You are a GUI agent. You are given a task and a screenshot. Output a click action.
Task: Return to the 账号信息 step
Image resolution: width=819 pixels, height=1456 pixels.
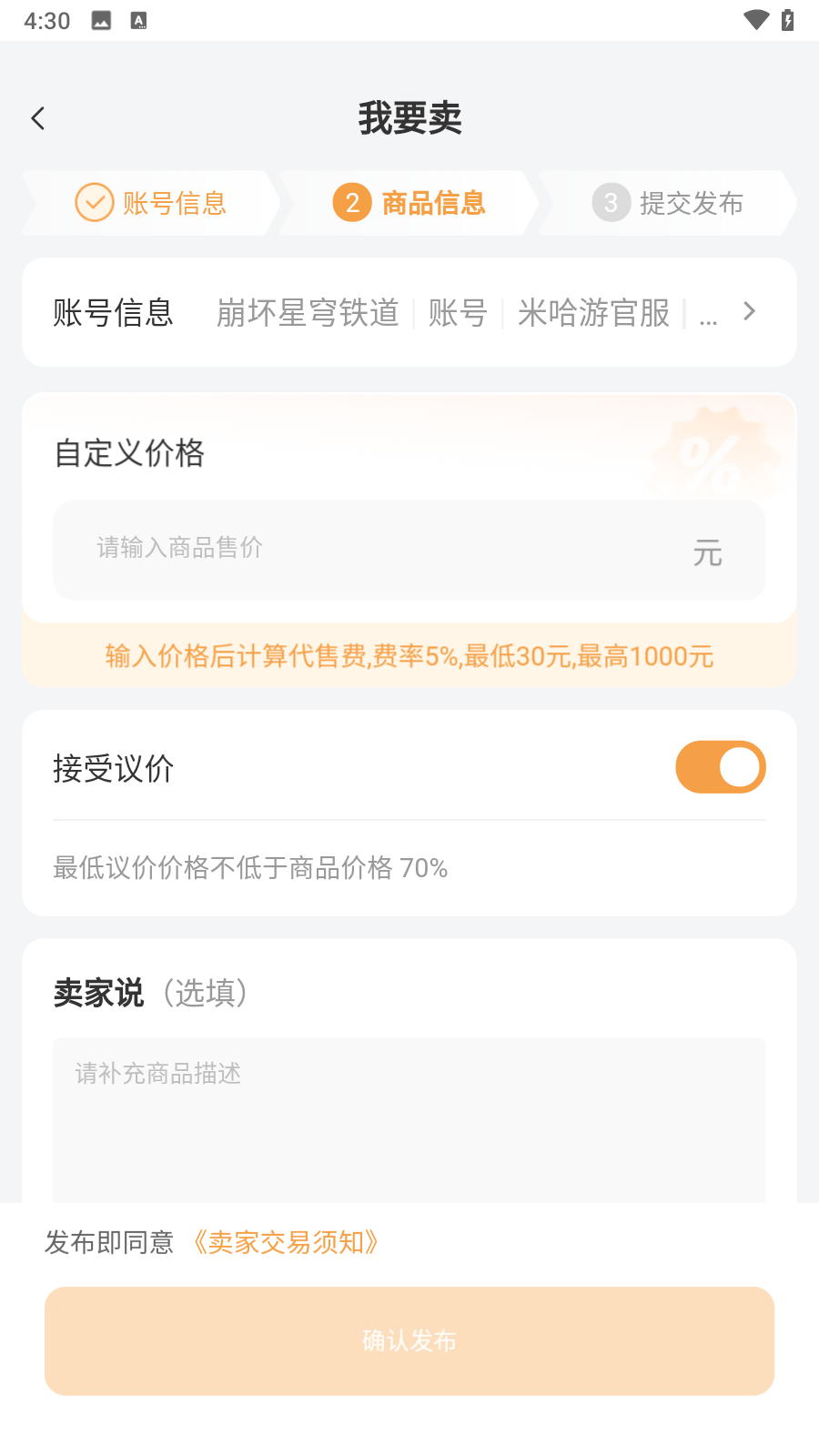(x=151, y=203)
